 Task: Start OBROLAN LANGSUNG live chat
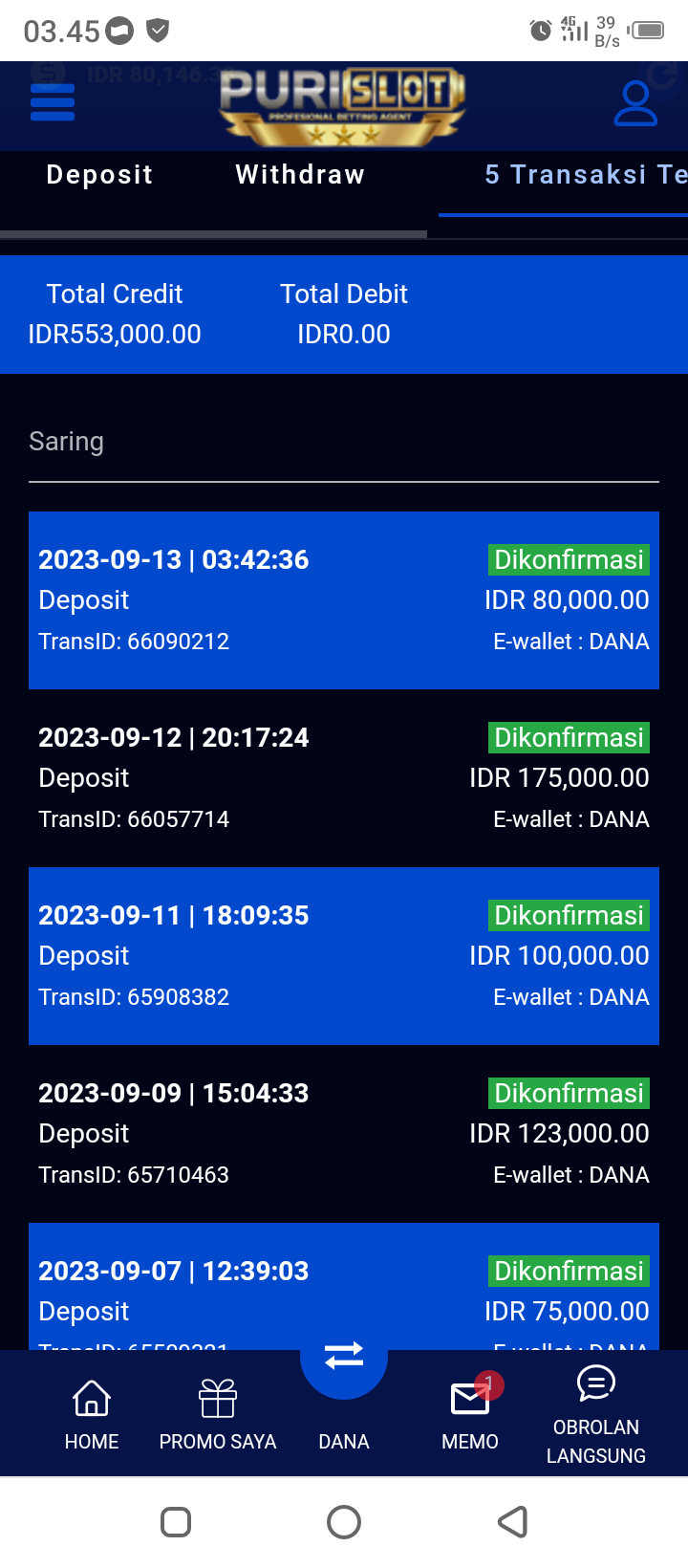596,1415
